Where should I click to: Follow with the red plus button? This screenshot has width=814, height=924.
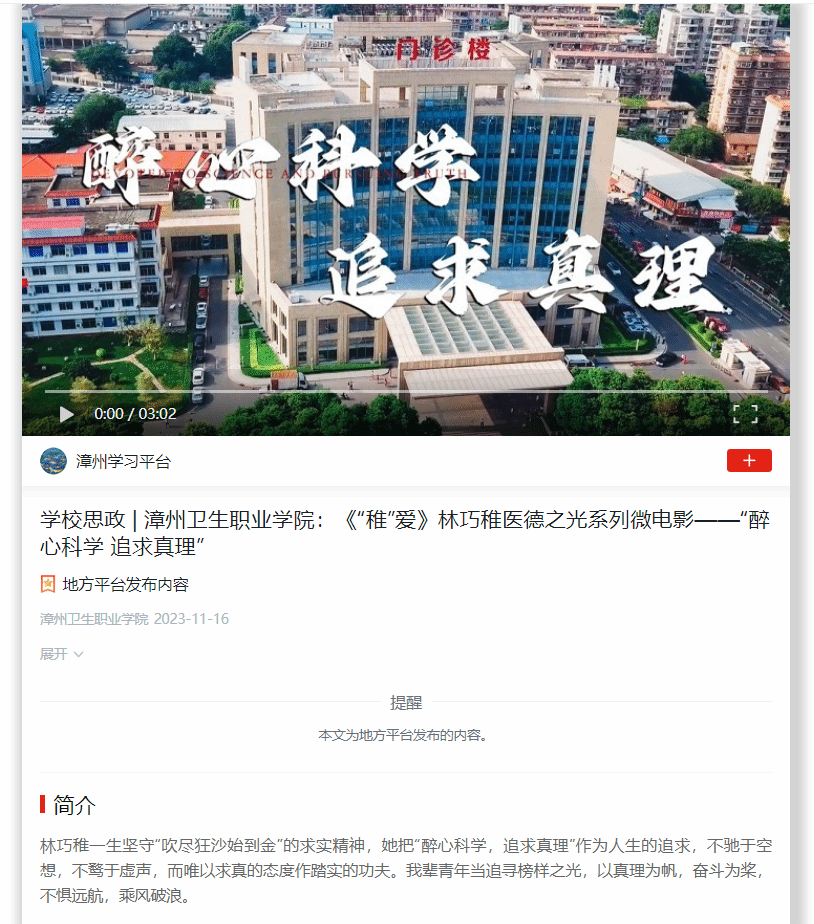749,461
